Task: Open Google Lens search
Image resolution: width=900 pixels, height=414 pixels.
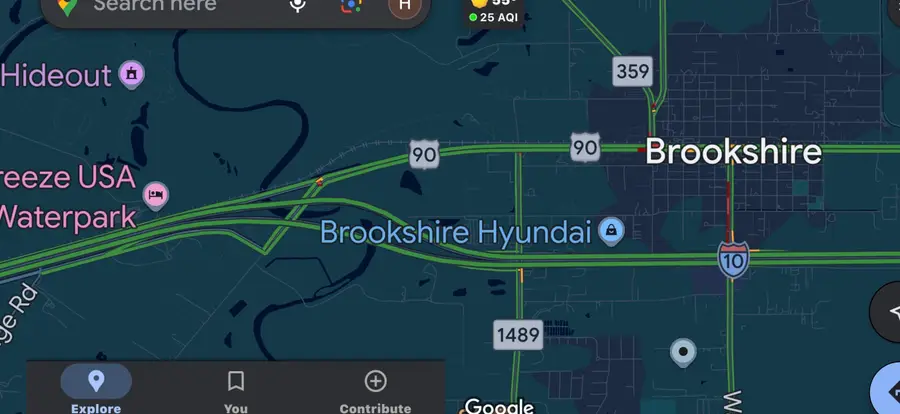Action: 350,6
